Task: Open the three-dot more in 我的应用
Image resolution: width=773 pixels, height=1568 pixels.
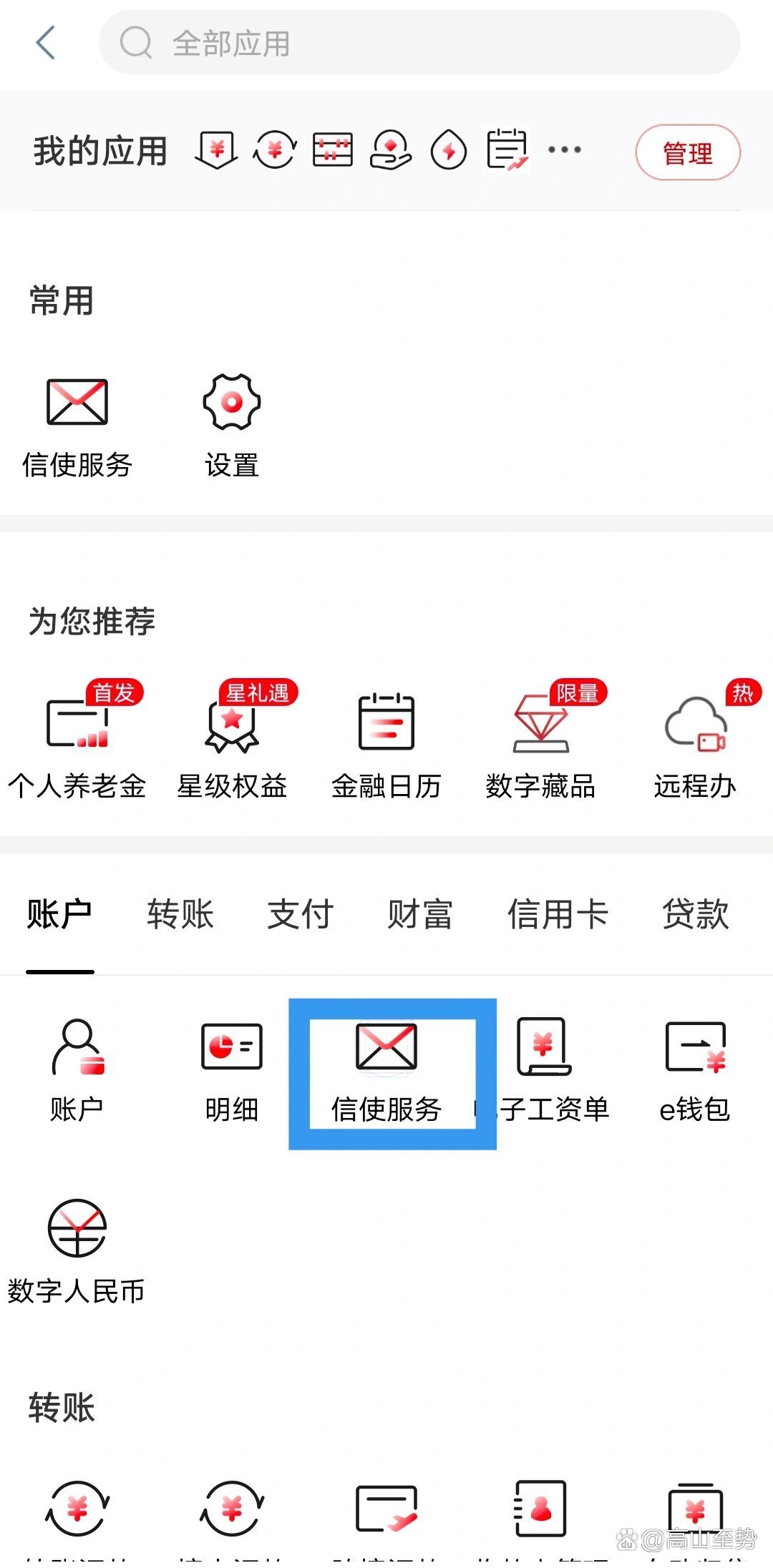Action: click(564, 150)
